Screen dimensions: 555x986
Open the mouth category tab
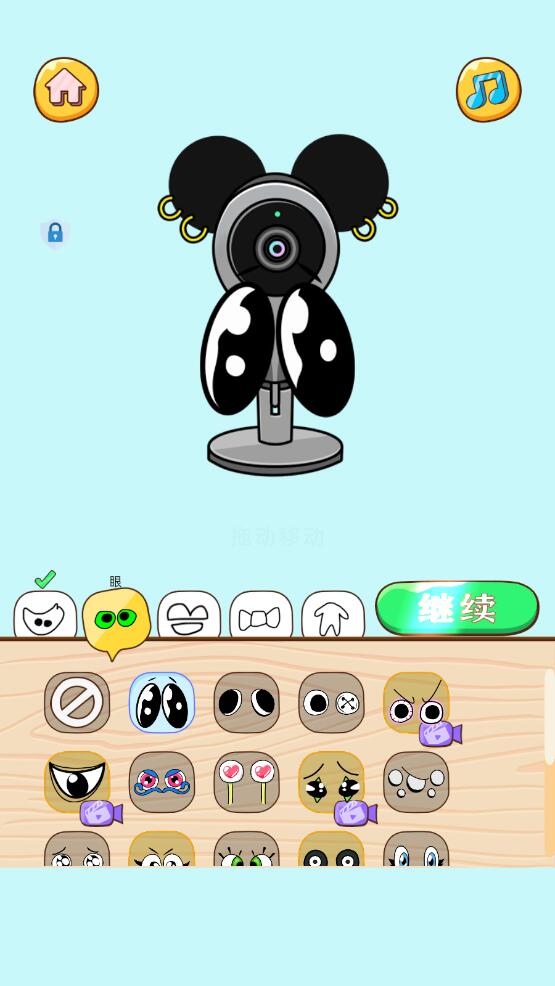[189, 615]
